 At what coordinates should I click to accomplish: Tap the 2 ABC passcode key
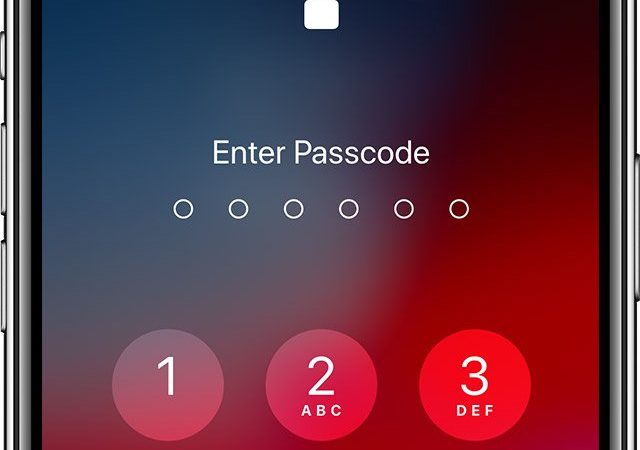(321, 383)
